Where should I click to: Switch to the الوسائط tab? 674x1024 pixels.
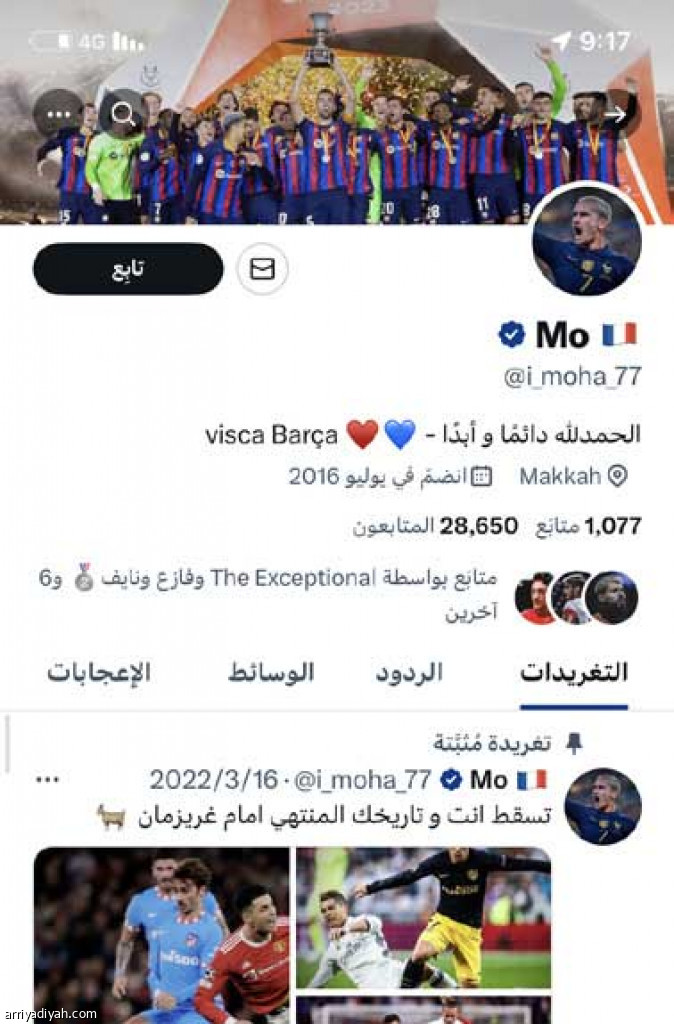[271, 673]
